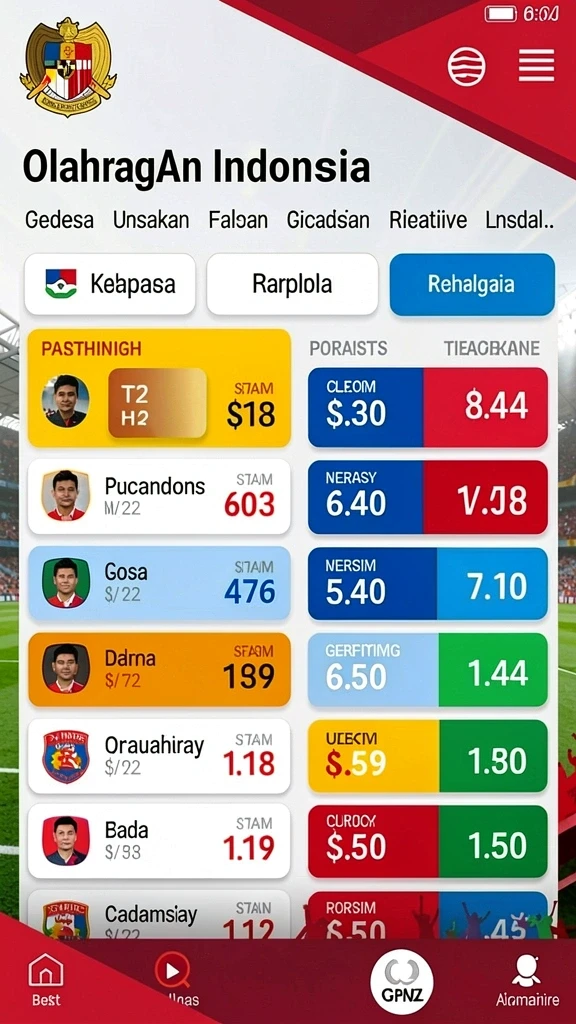This screenshot has height=1024, width=576.
Task: Open the Orauahiray team row
Action: click(159, 756)
